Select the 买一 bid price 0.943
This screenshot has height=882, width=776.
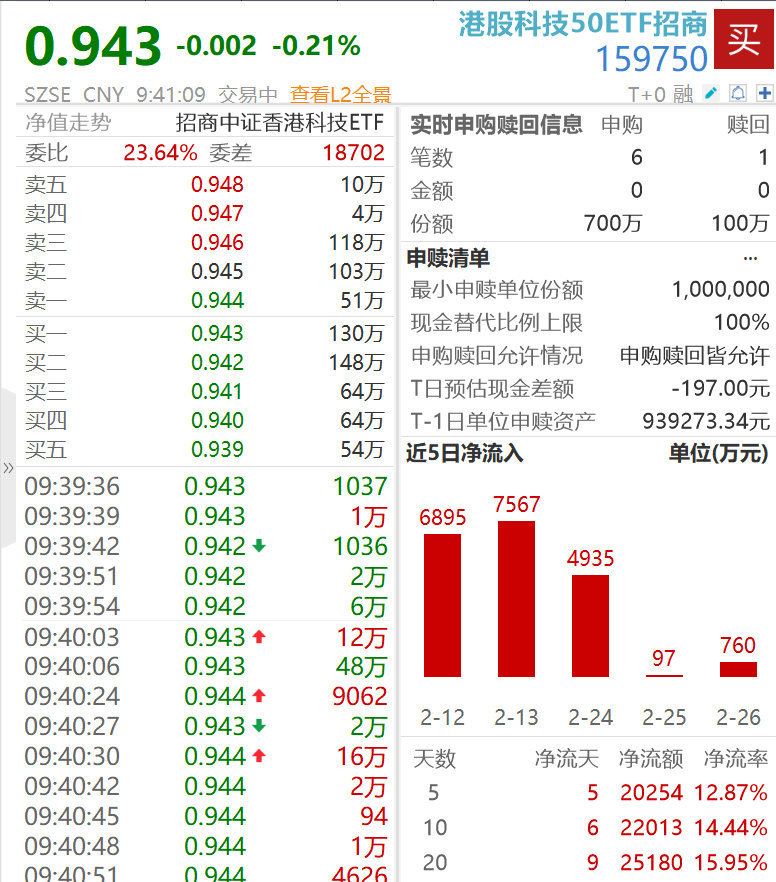tap(218, 333)
